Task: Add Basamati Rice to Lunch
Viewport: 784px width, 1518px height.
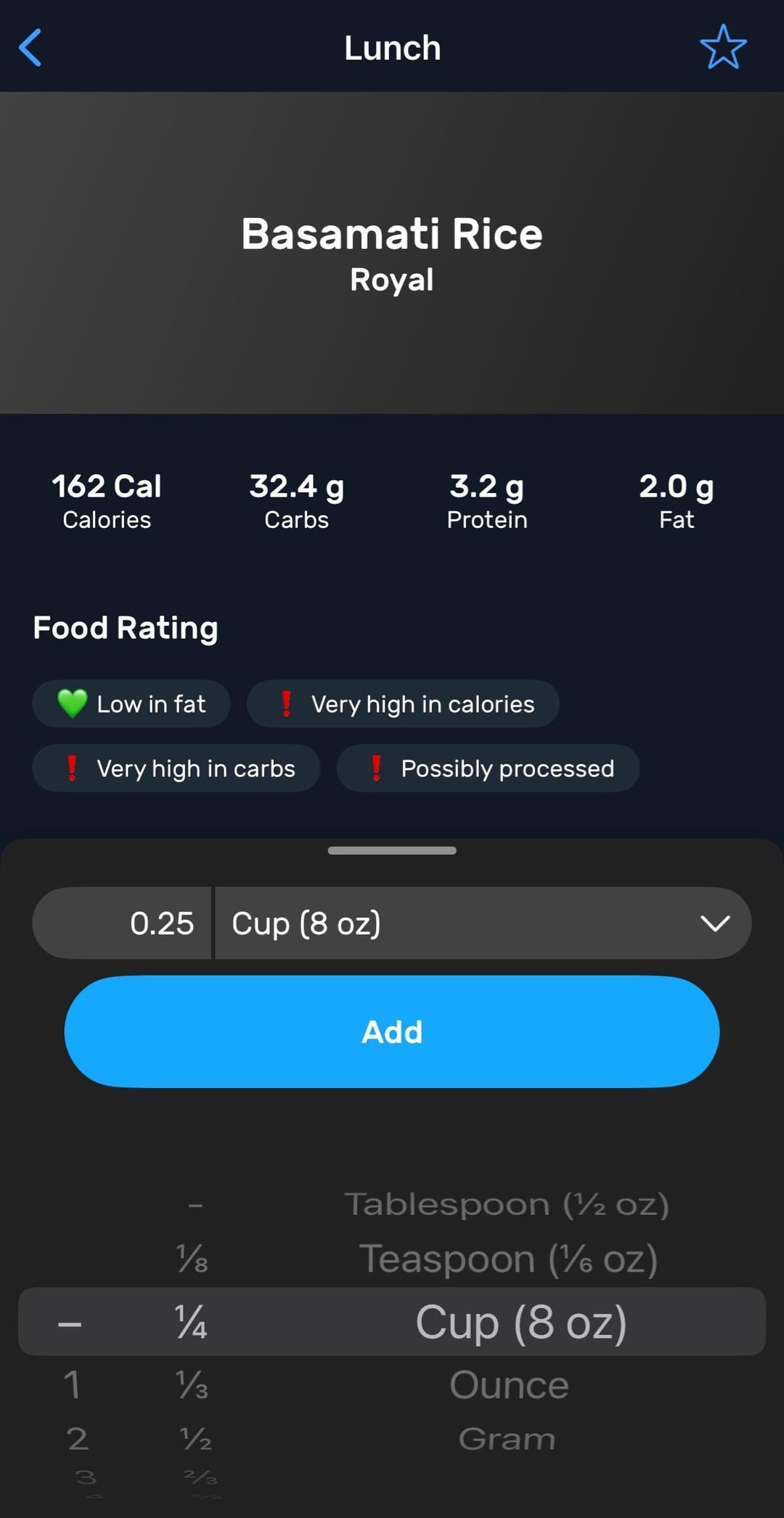Action: (392, 1031)
